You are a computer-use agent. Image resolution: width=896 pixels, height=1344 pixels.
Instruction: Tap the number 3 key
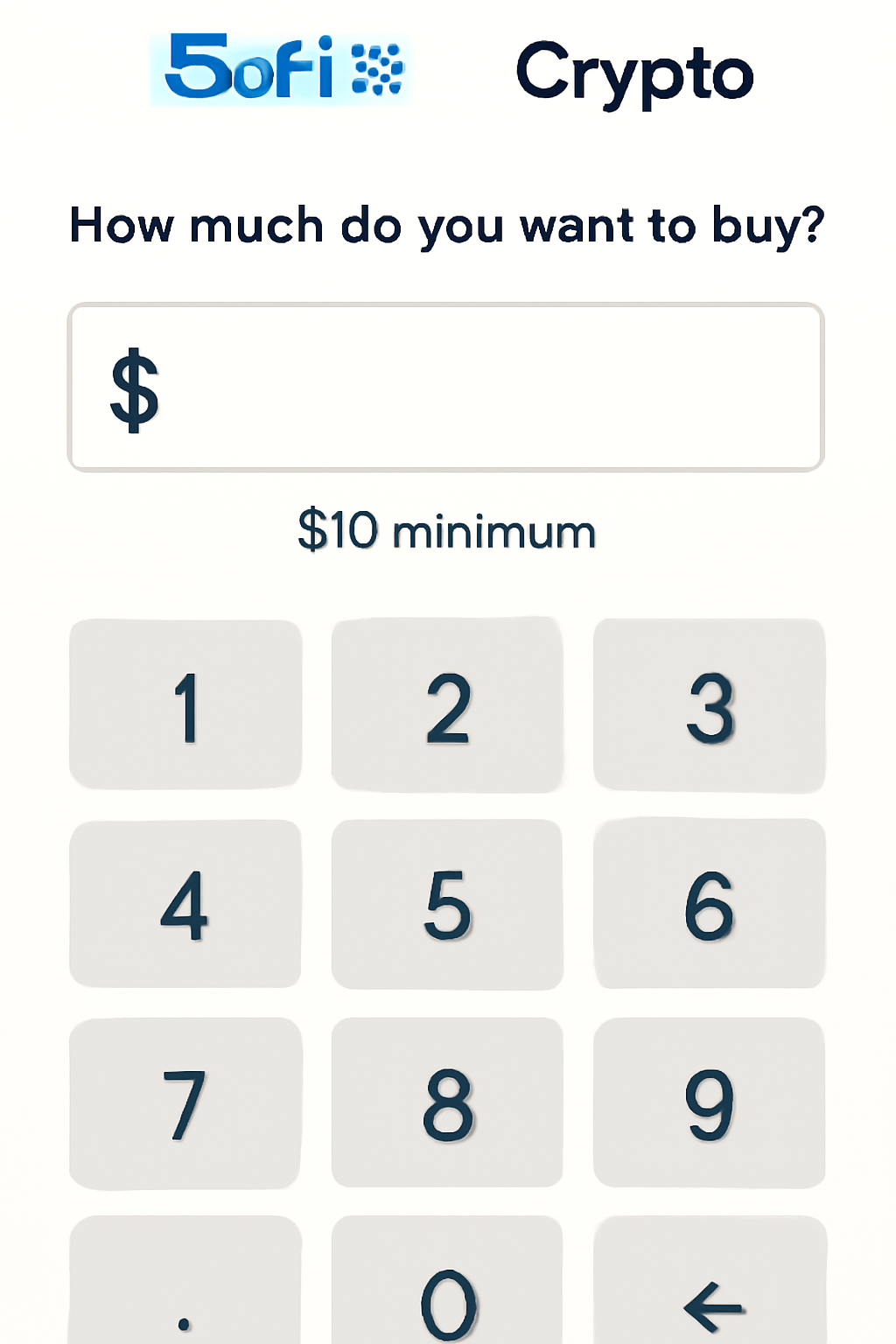point(710,703)
